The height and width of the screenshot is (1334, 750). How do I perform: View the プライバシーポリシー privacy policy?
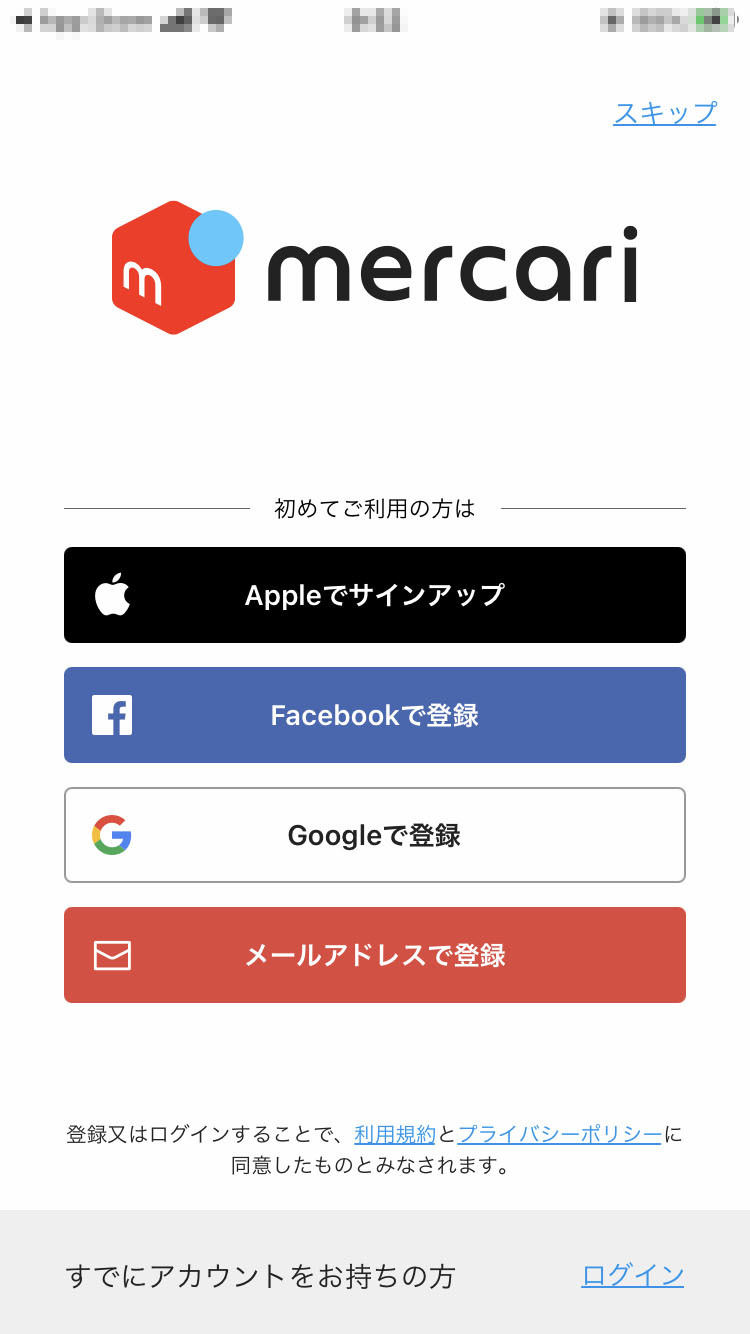coord(560,1134)
